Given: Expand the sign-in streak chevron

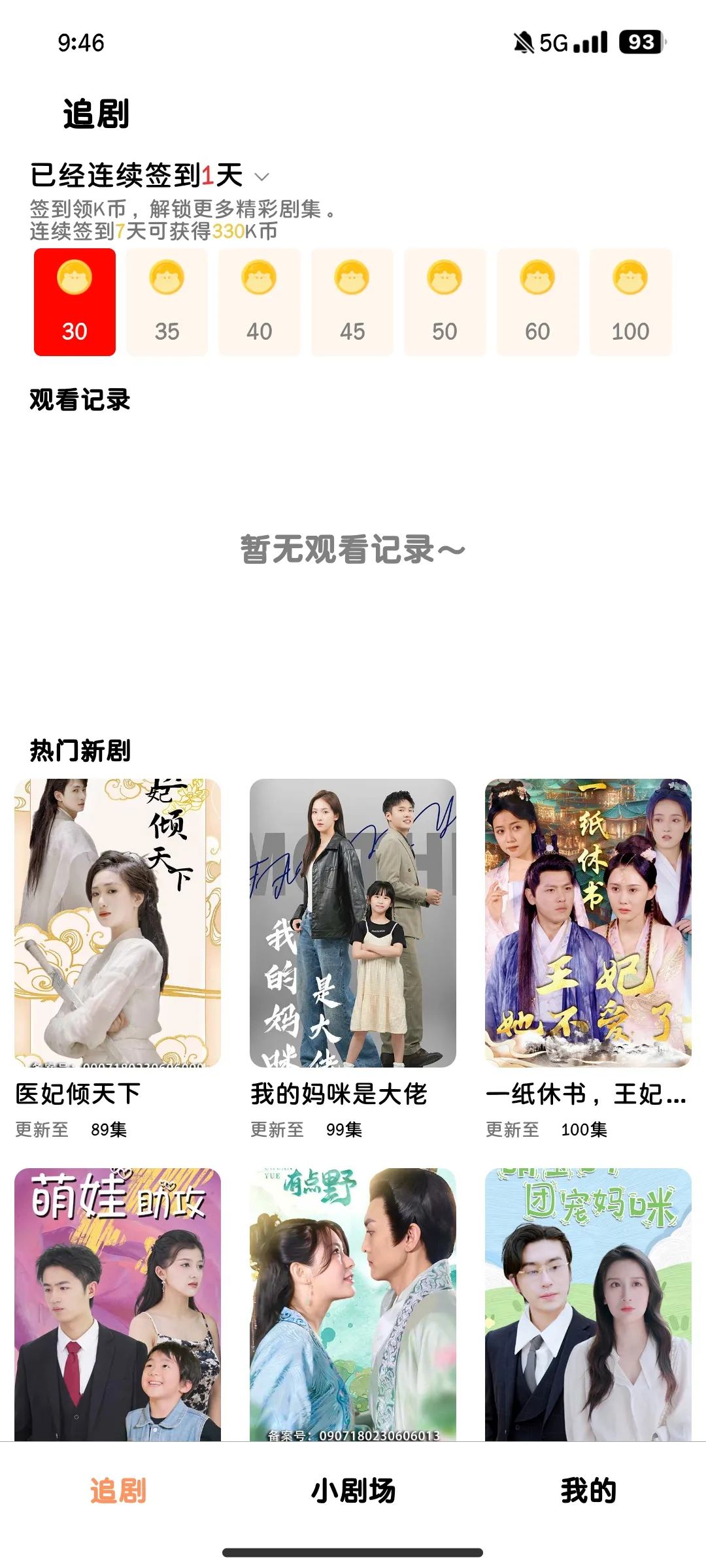Looking at the screenshot, I should point(261,177).
